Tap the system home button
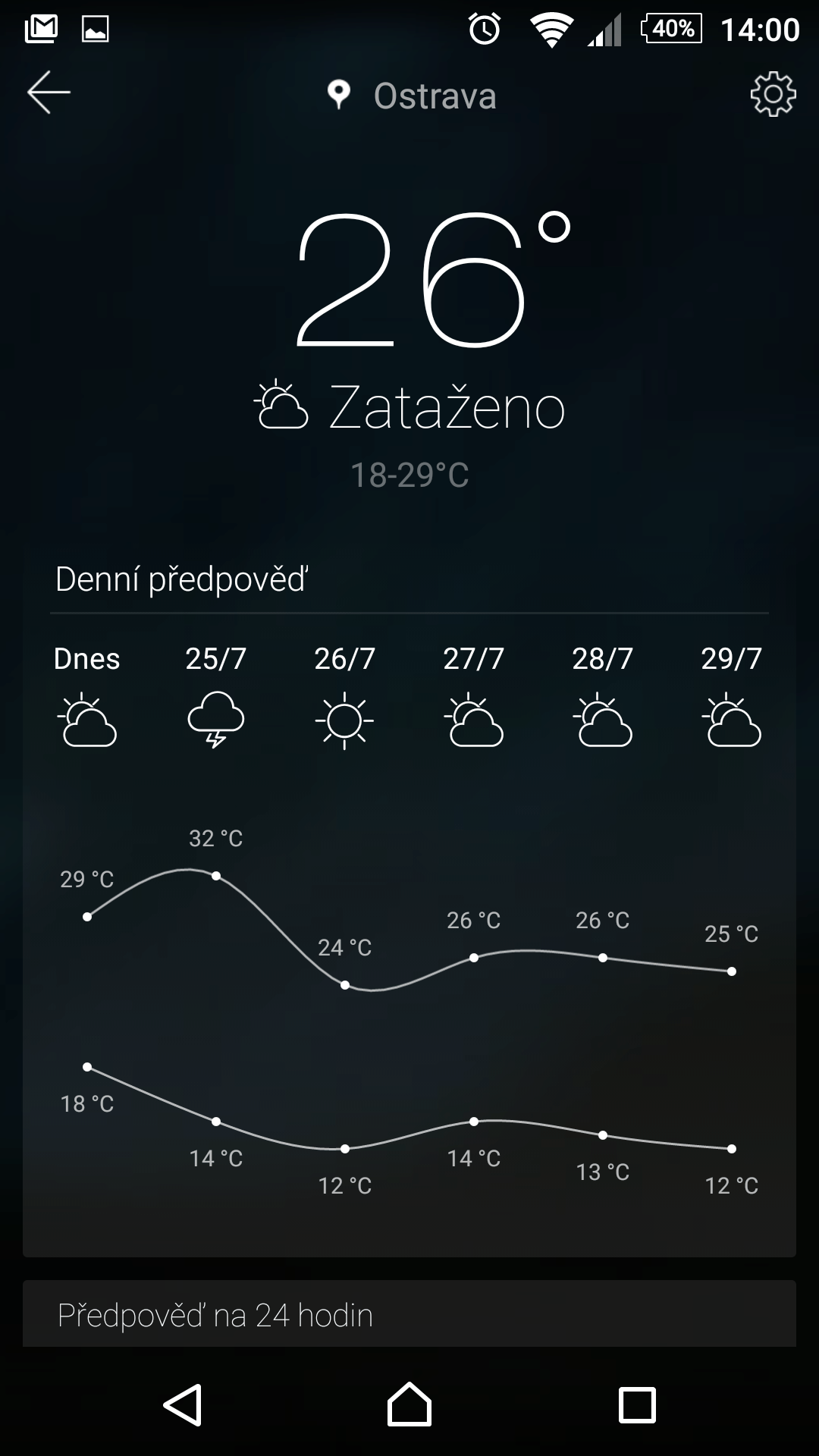 click(409, 1405)
